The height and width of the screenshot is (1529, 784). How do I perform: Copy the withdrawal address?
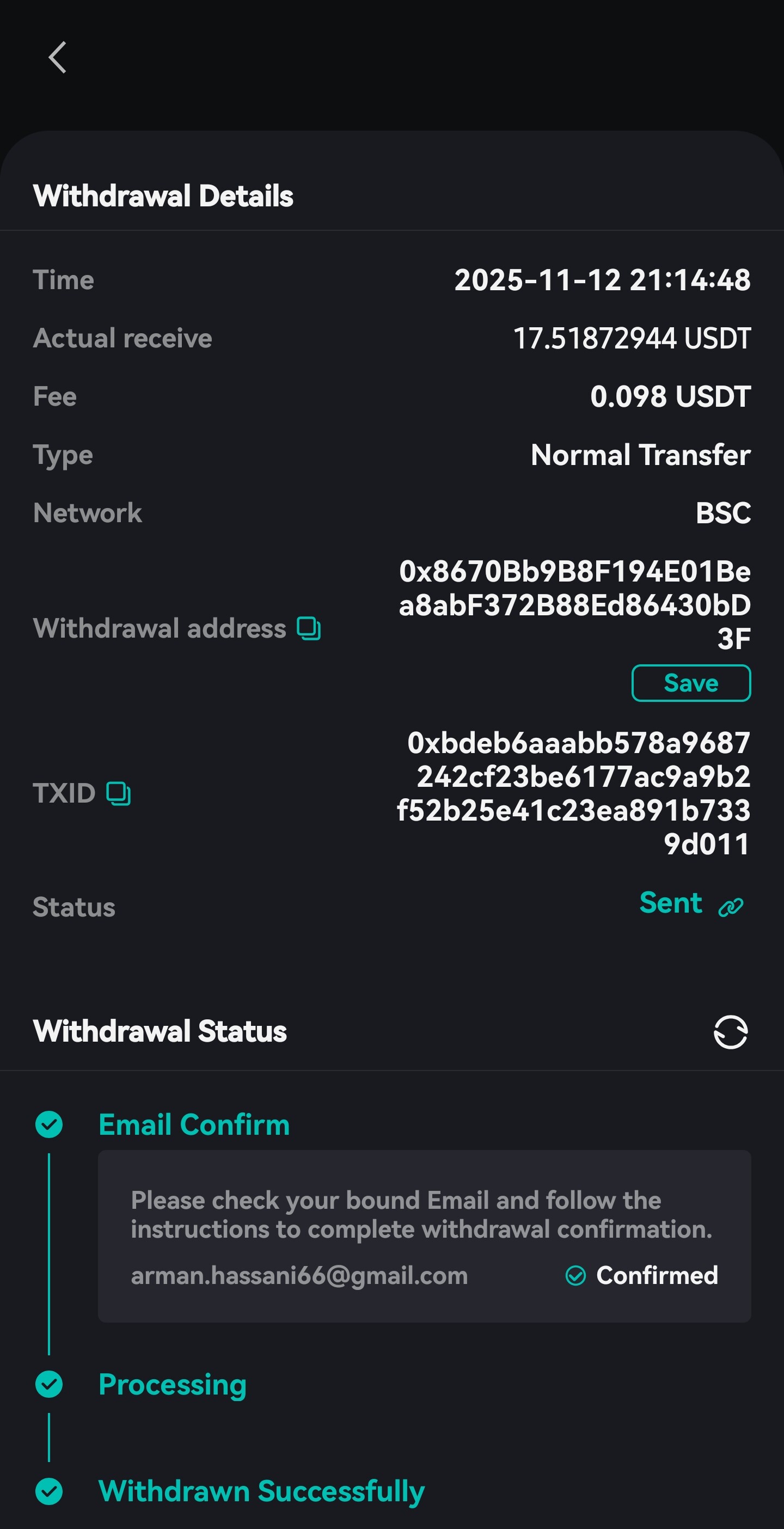click(x=309, y=628)
